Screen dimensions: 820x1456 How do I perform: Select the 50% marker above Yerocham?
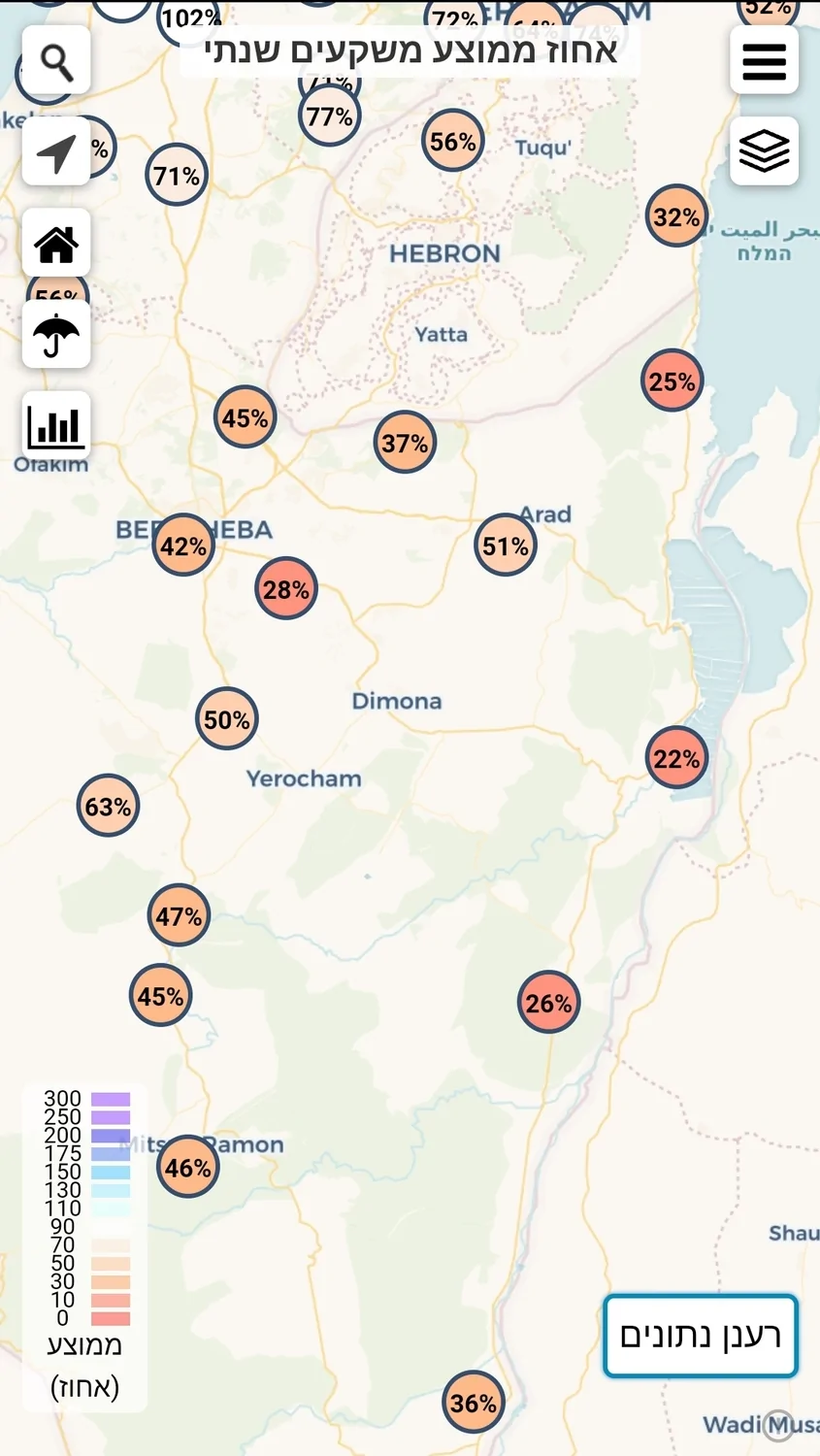click(x=227, y=719)
